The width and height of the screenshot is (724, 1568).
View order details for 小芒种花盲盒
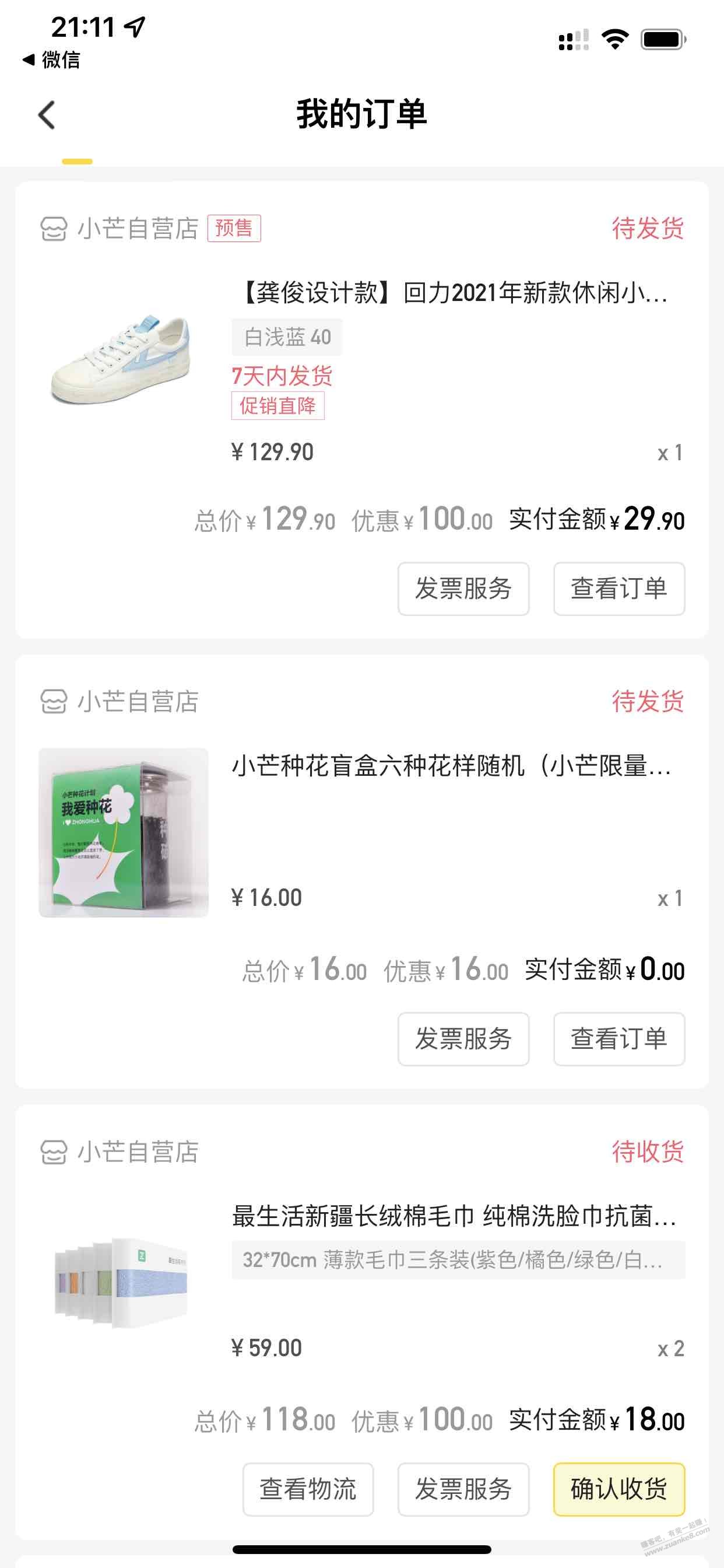tap(618, 1039)
